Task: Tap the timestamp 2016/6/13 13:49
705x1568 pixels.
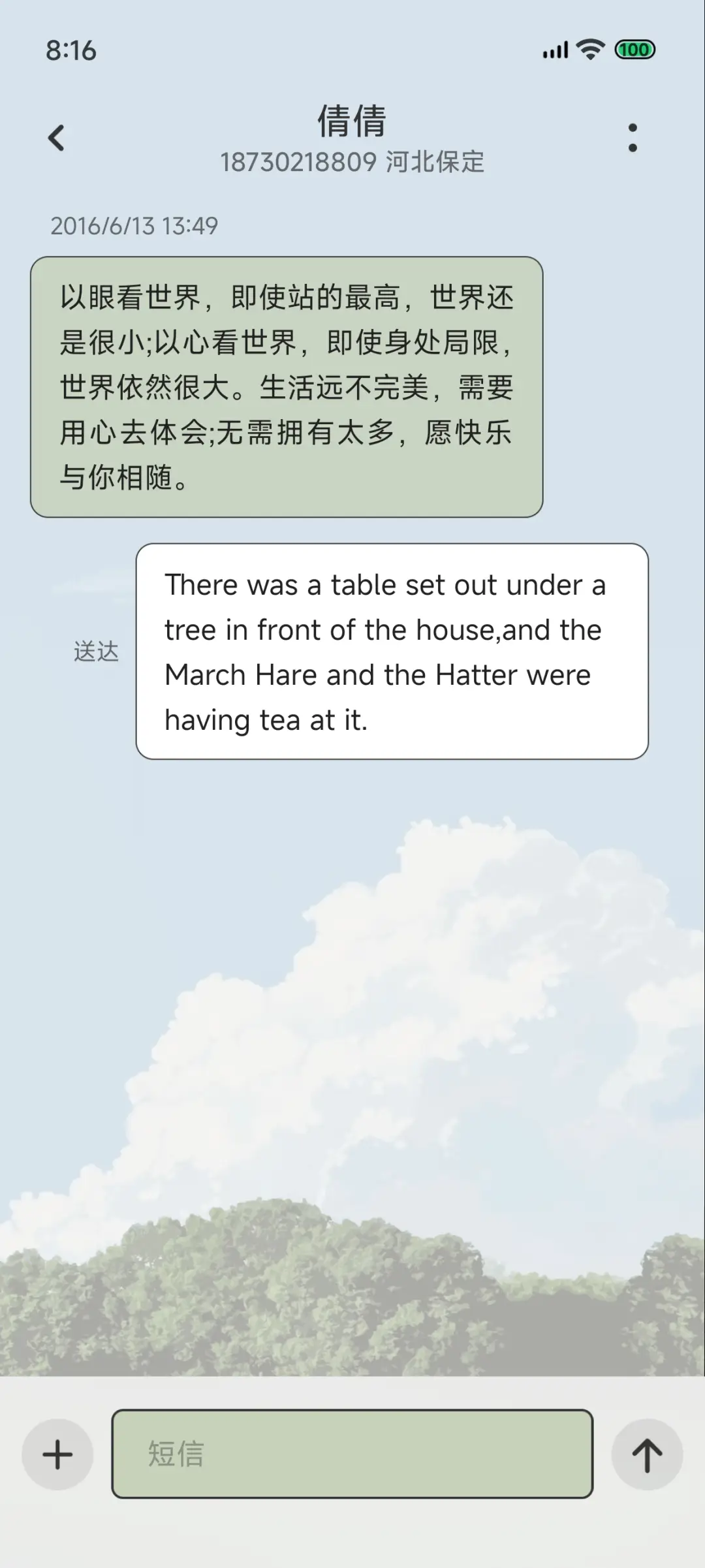Action: coord(134,227)
